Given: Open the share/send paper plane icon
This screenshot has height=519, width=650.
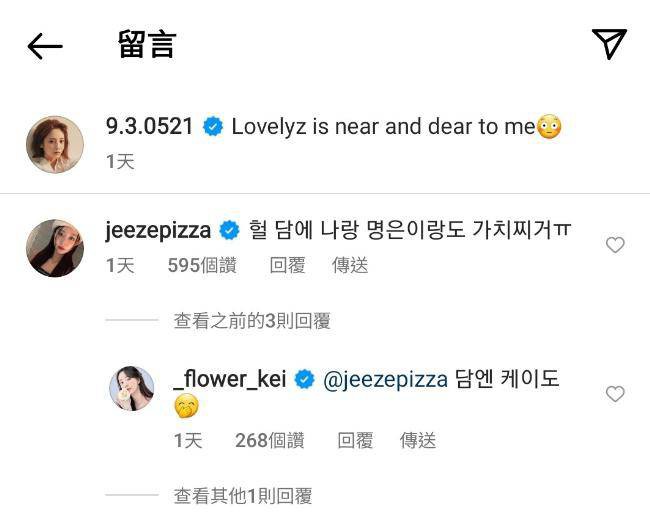Looking at the screenshot, I should coord(608,43).
